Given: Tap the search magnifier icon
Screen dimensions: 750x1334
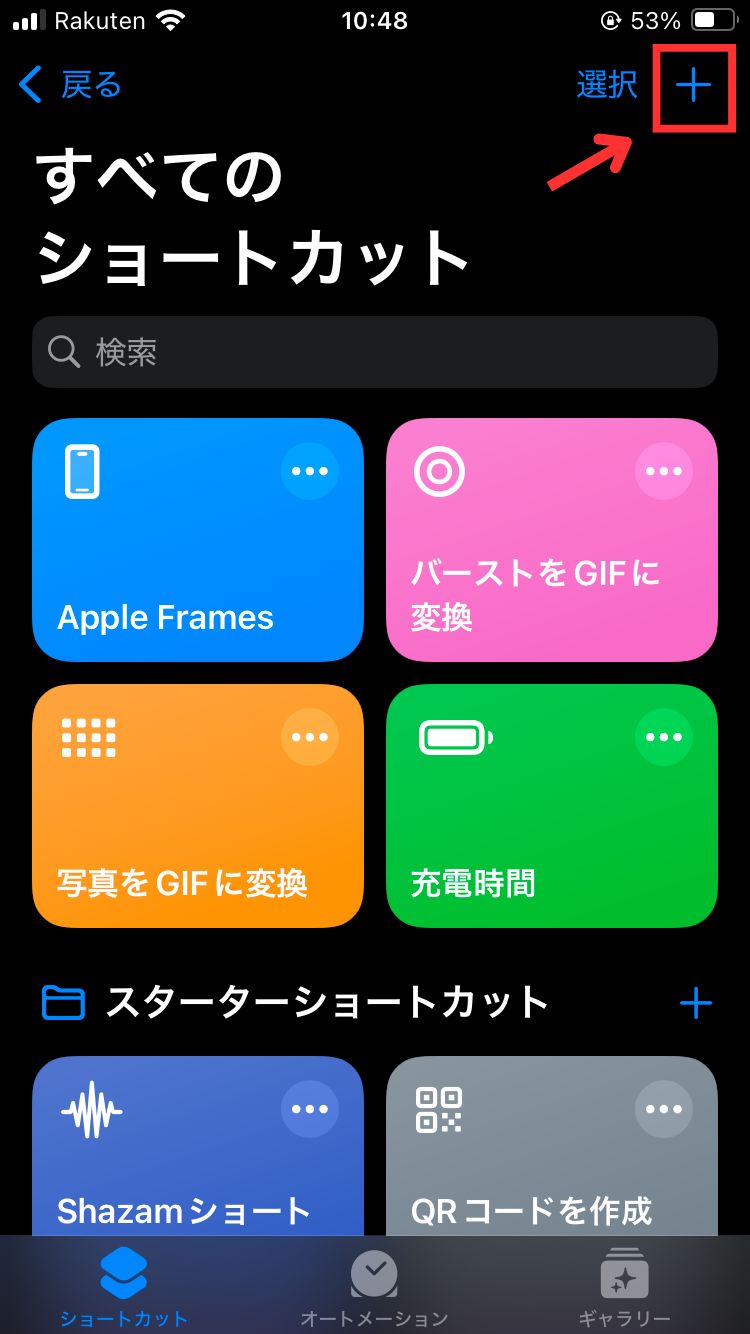Looking at the screenshot, I should point(64,351).
